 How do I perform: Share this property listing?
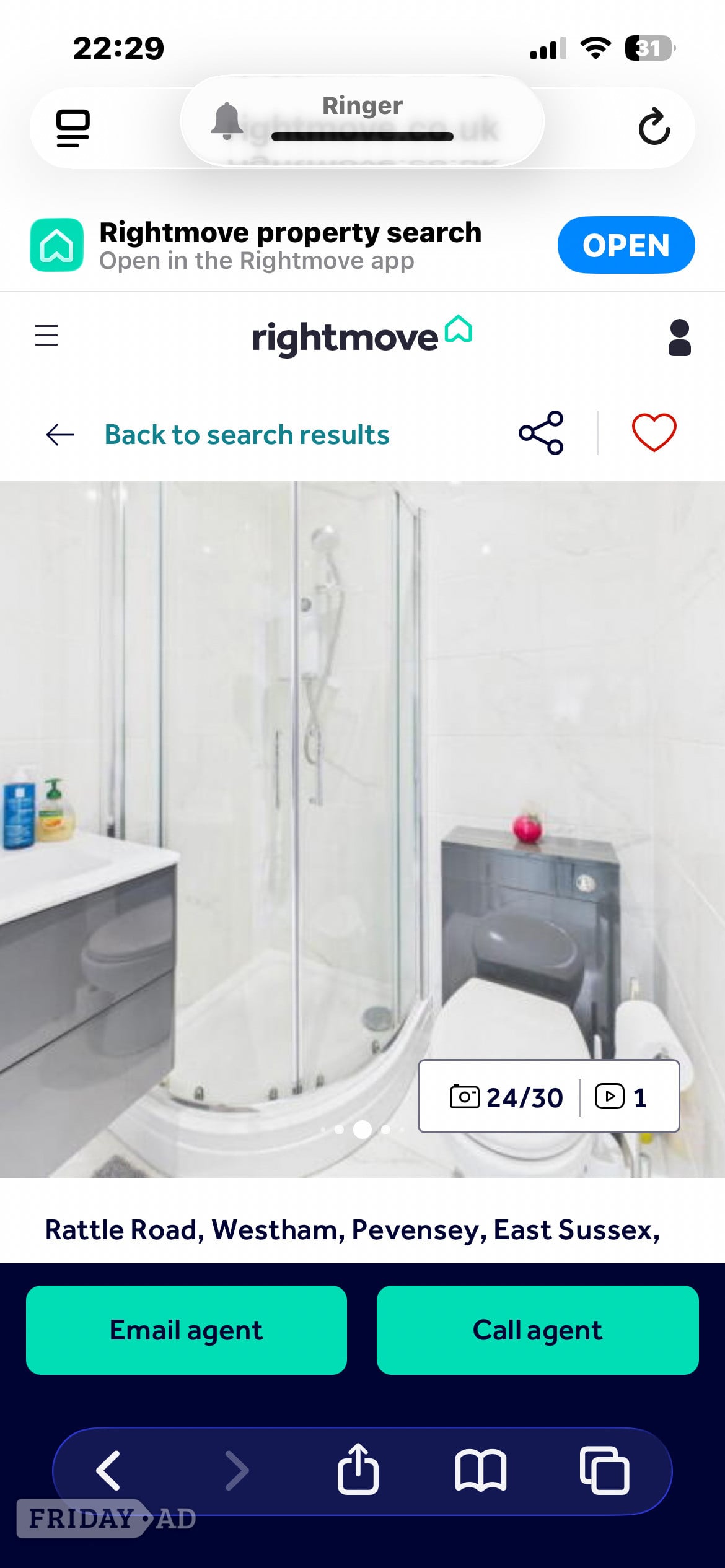tap(541, 433)
